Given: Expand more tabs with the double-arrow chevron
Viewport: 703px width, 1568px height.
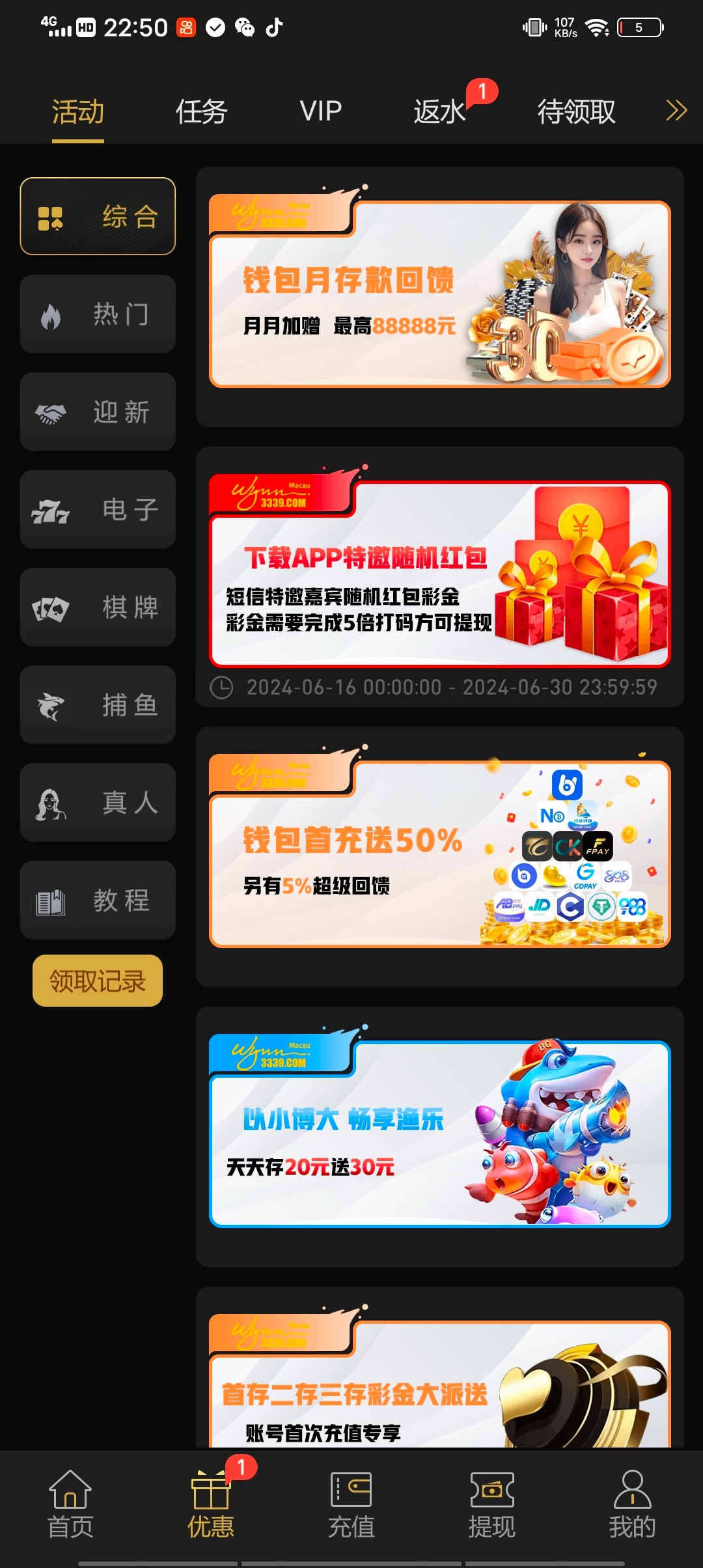Looking at the screenshot, I should (676, 109).
